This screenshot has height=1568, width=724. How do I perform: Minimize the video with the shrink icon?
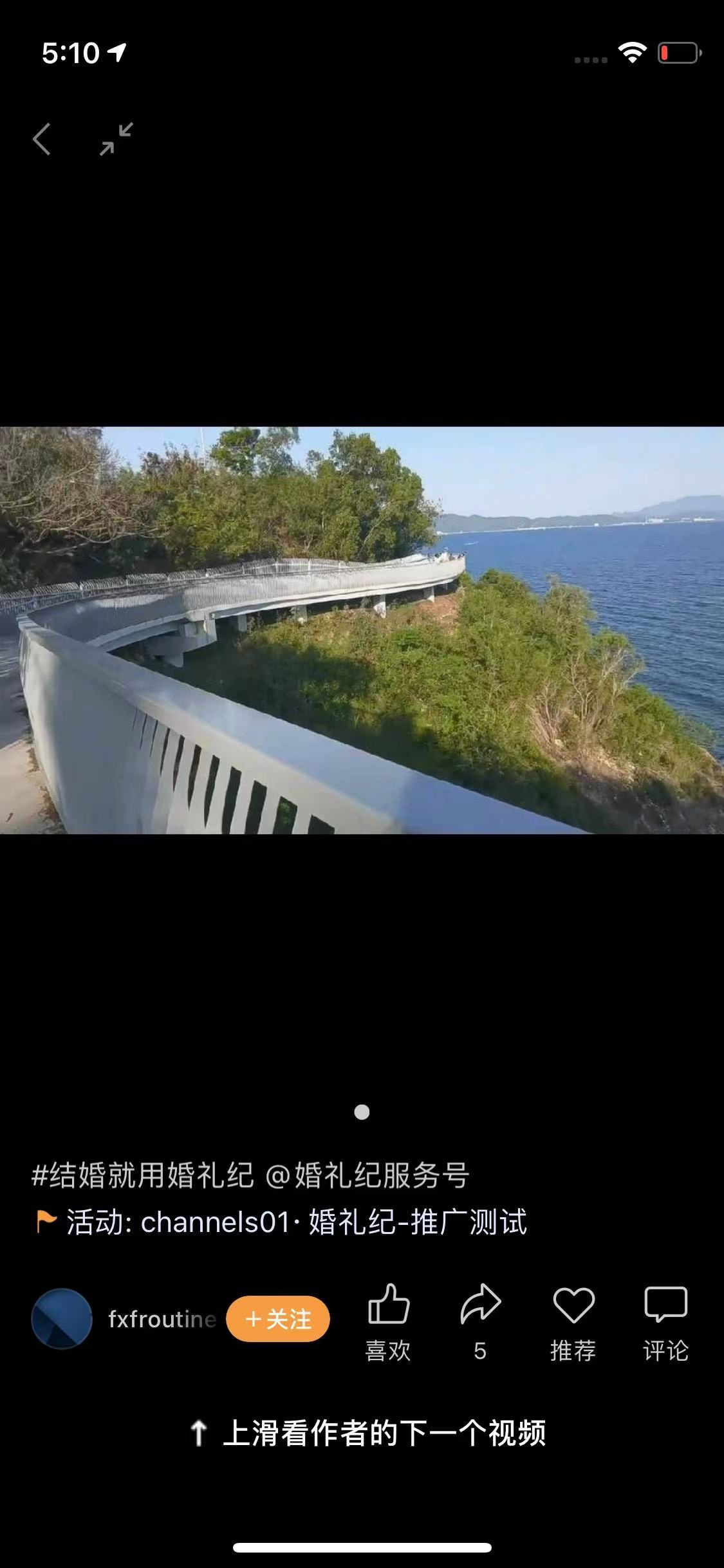pos(116,139)
